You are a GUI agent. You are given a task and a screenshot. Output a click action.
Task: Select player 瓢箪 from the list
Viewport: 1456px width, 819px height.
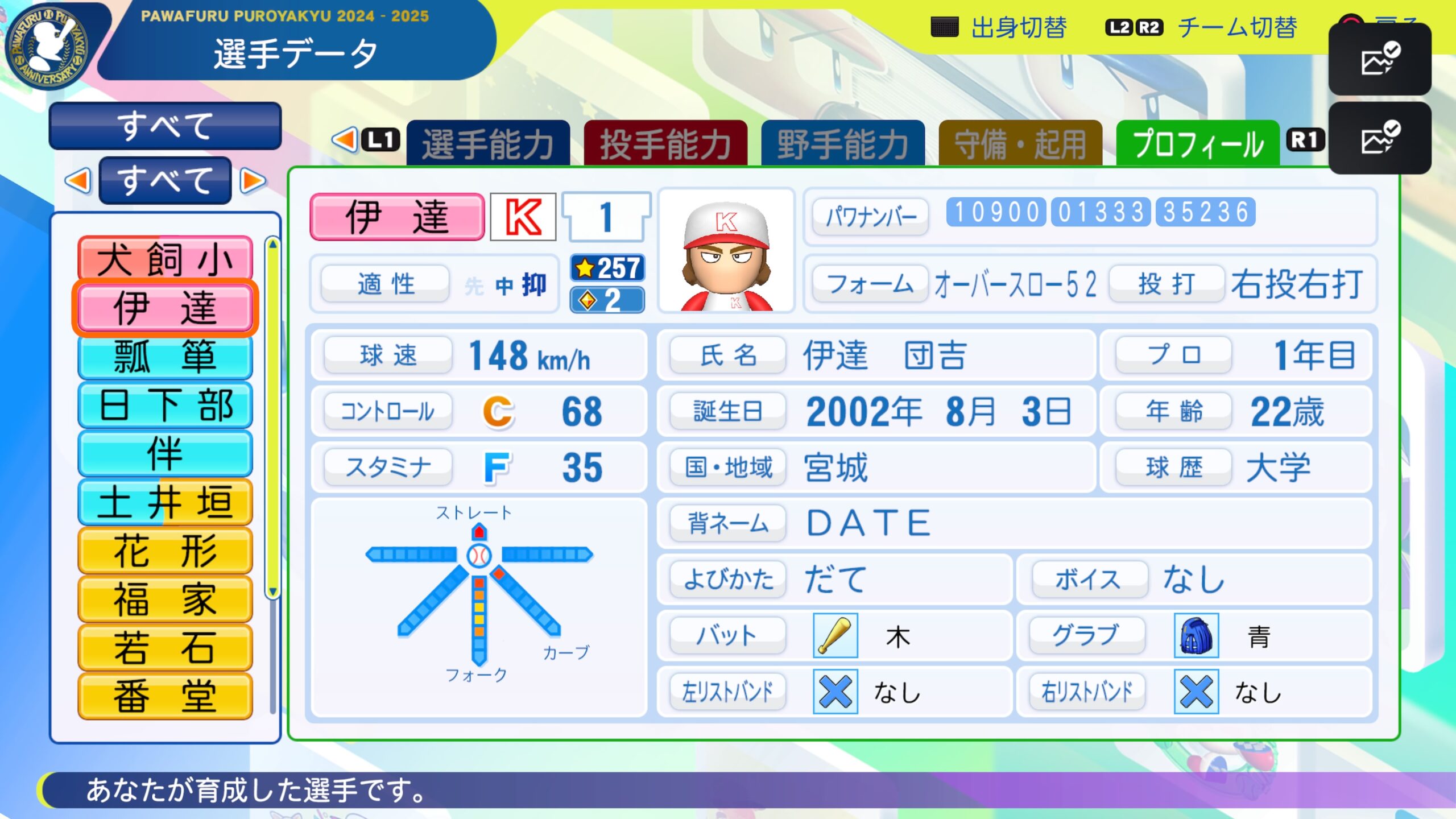tap(165, 357)
